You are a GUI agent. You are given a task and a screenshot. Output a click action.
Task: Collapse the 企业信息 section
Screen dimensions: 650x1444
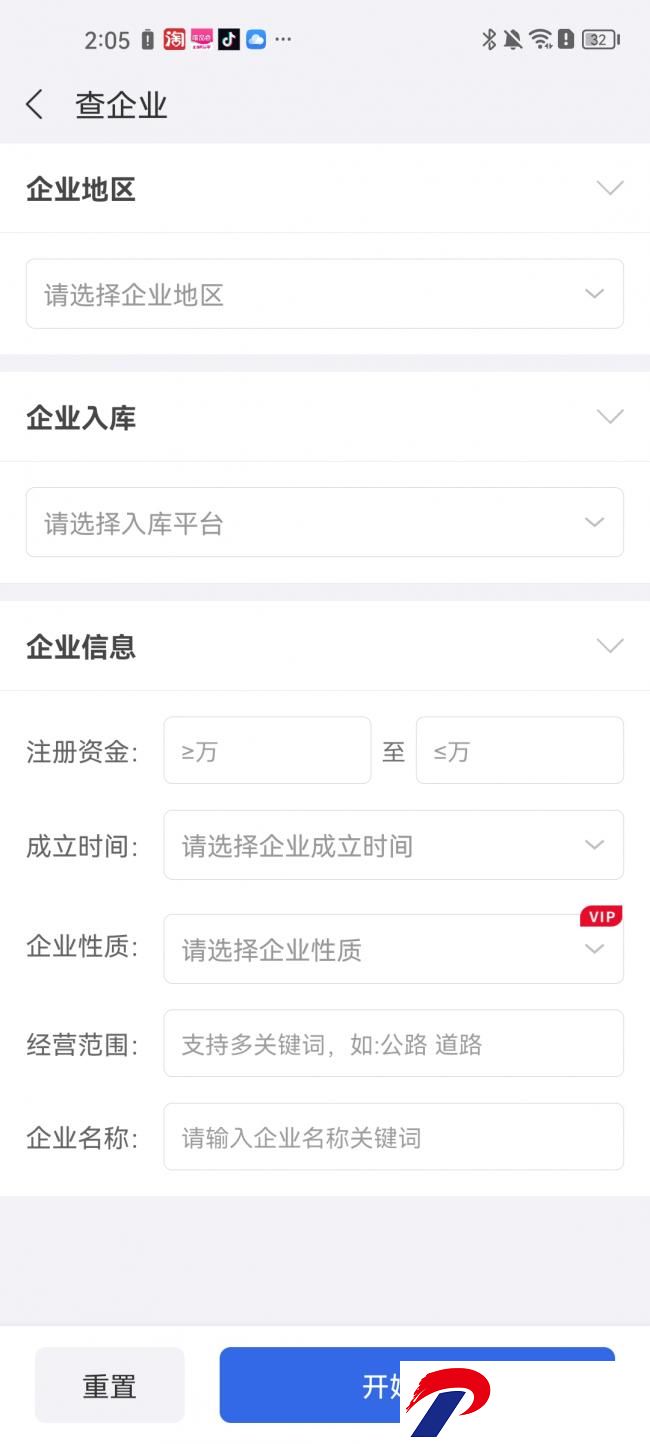click(x=609, y=645)
